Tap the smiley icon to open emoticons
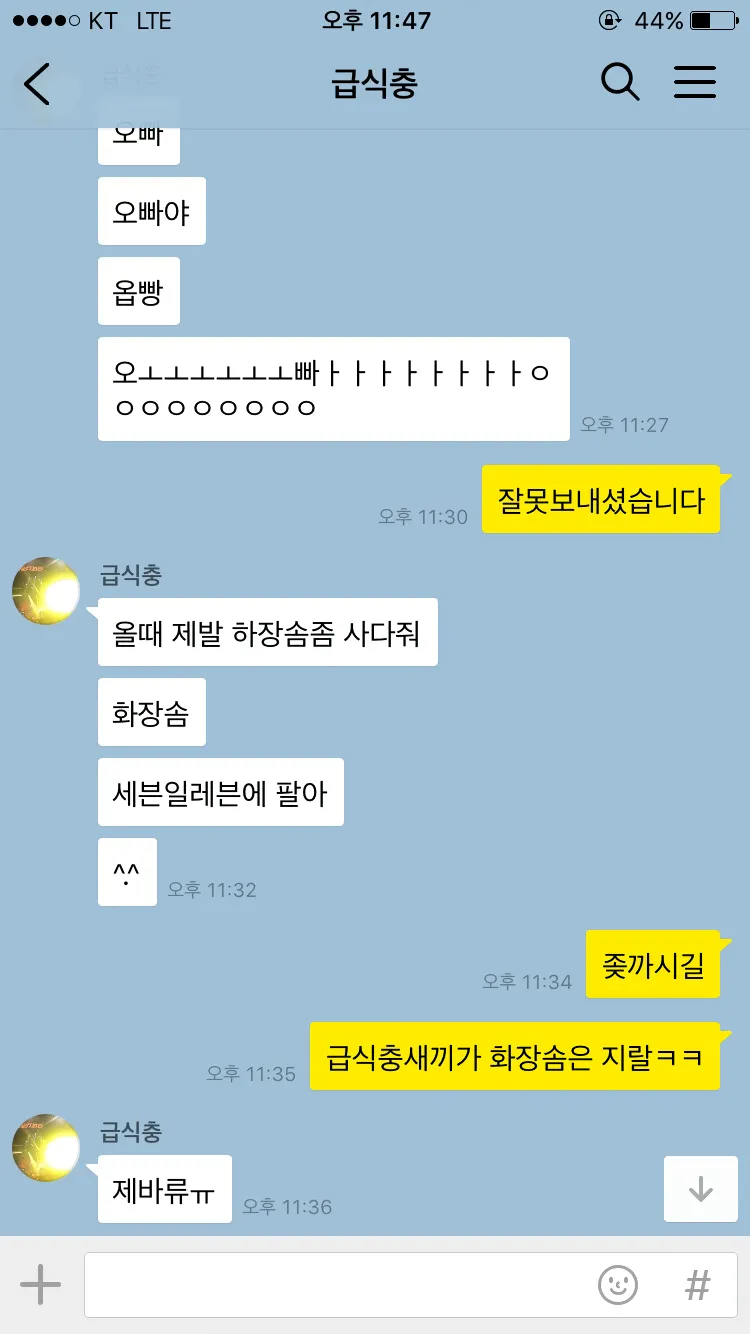Screen dimensions: 750x1334 coord(618,1285)
